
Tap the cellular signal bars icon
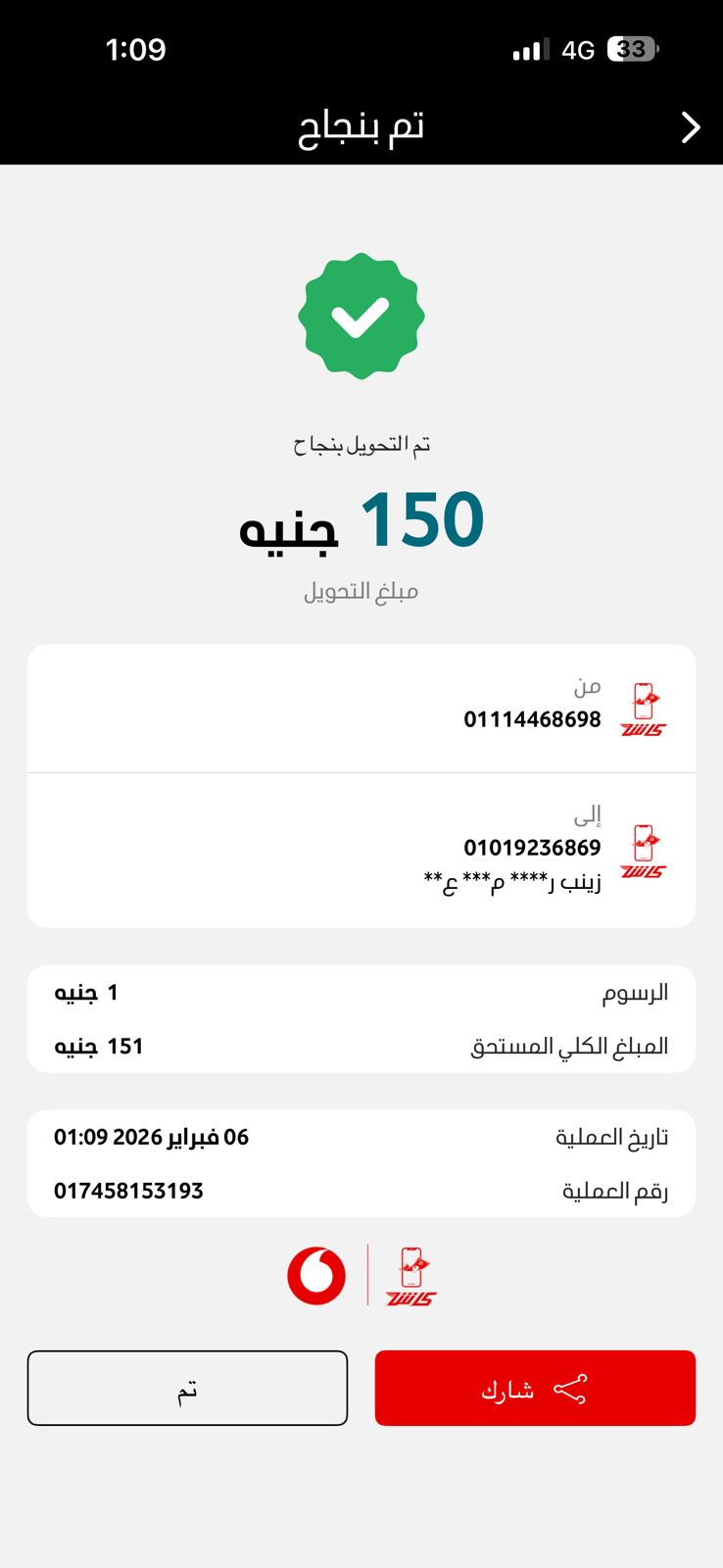pyautogui.click(x=527, y=49)
